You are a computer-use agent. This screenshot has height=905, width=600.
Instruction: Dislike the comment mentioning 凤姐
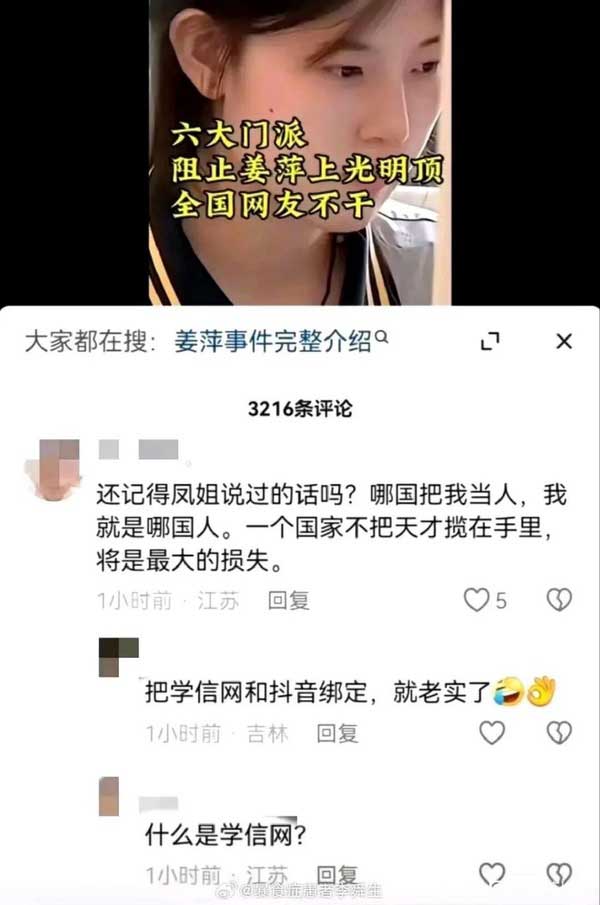coord(558,600)
